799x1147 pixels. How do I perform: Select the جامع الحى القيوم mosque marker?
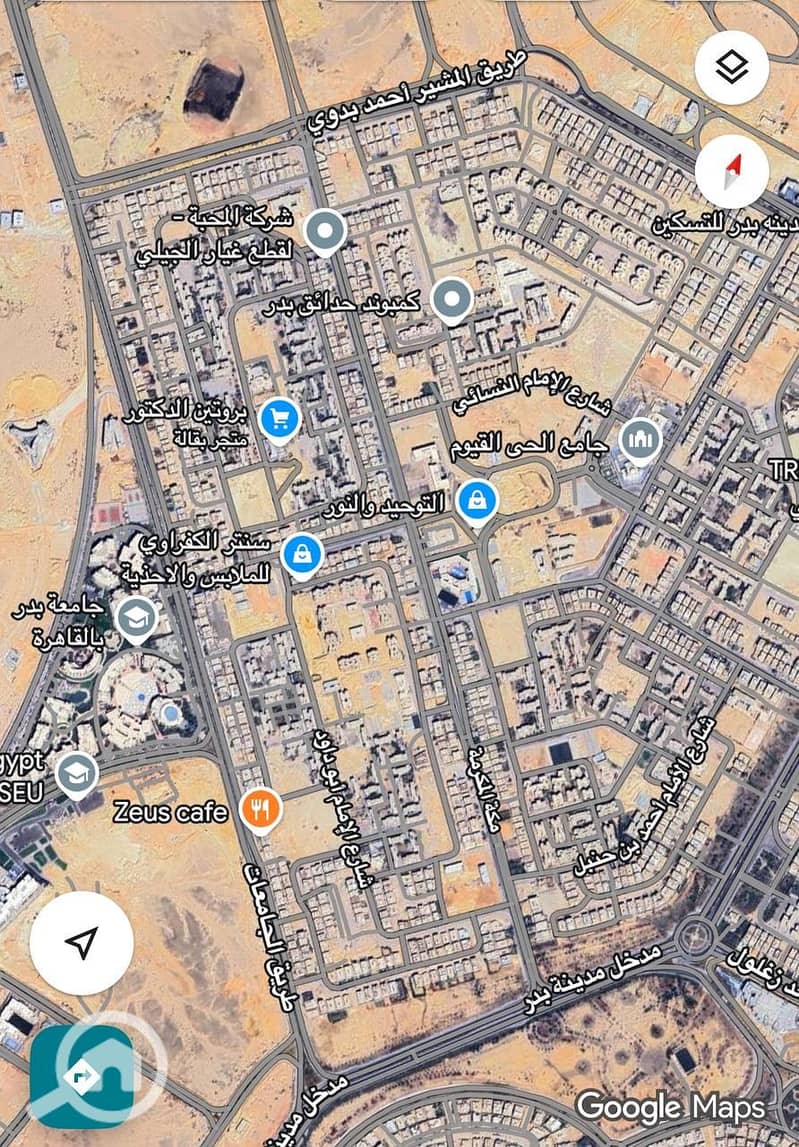pyautogui.click(x=640, y=439)
